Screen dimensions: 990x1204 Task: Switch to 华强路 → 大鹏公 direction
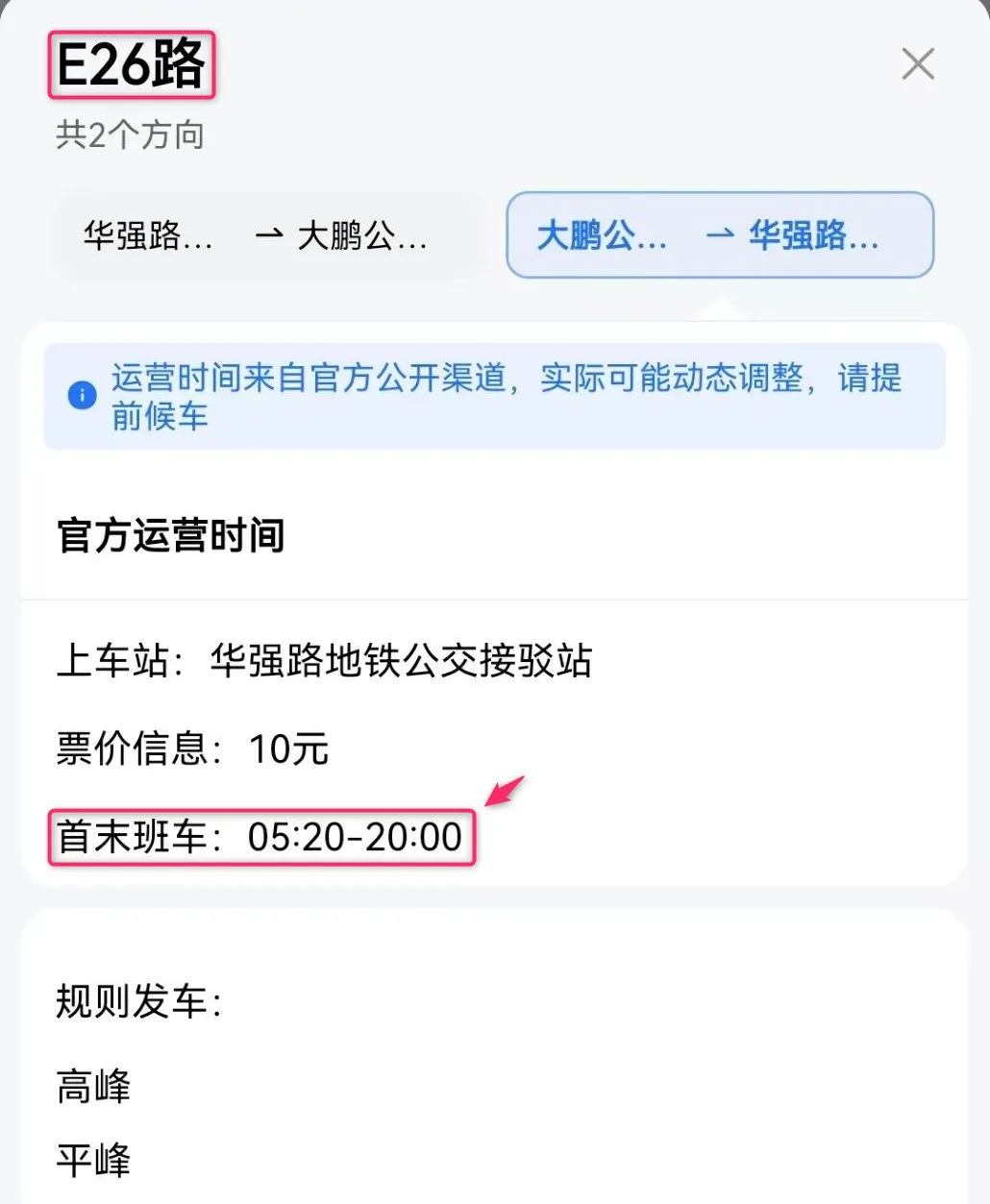pos(268,235)
